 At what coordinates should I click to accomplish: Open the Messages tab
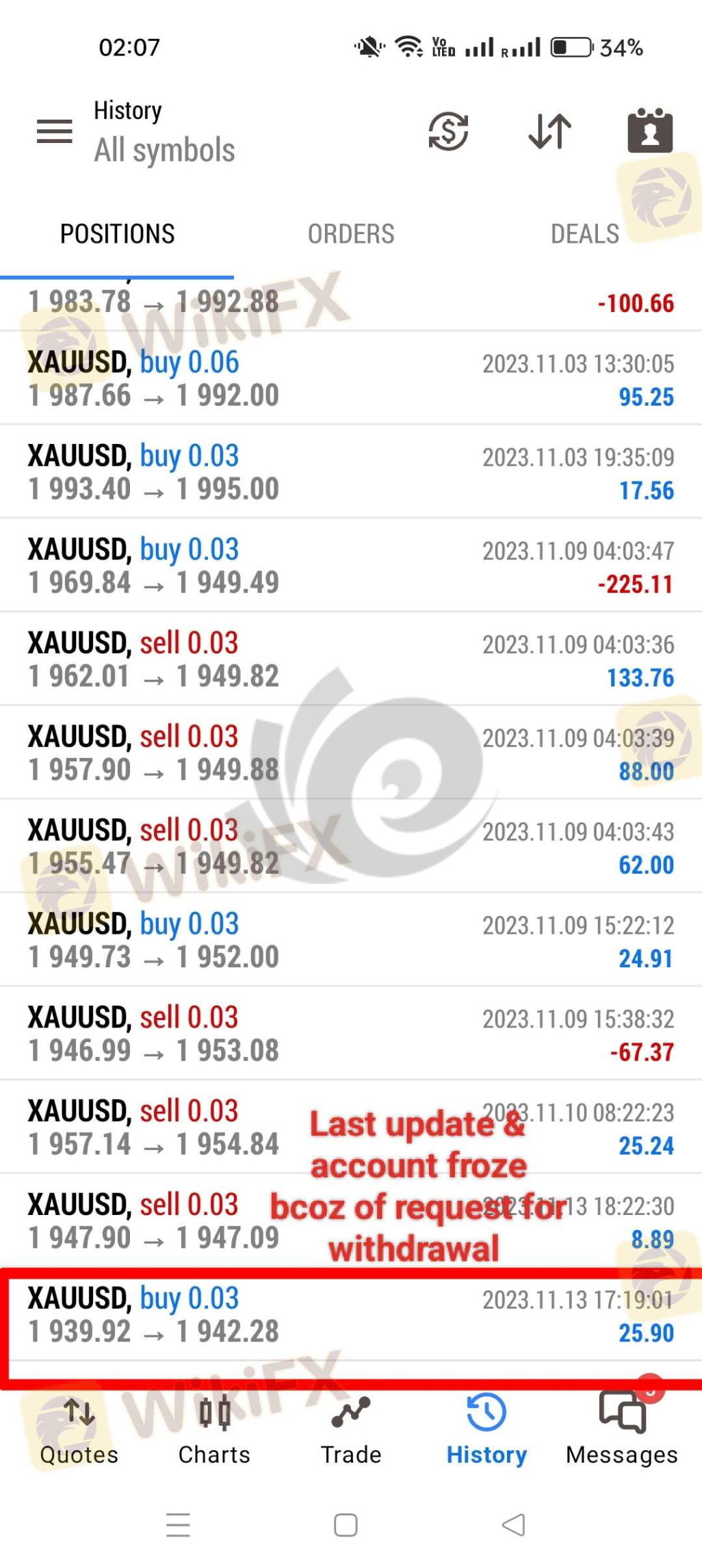click(621, 1431)
